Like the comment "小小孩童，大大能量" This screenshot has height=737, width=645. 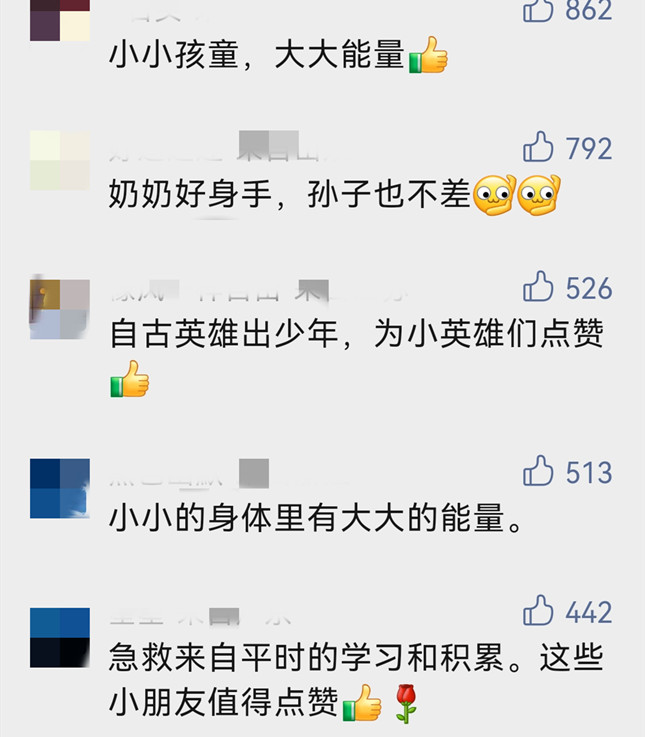539,10
